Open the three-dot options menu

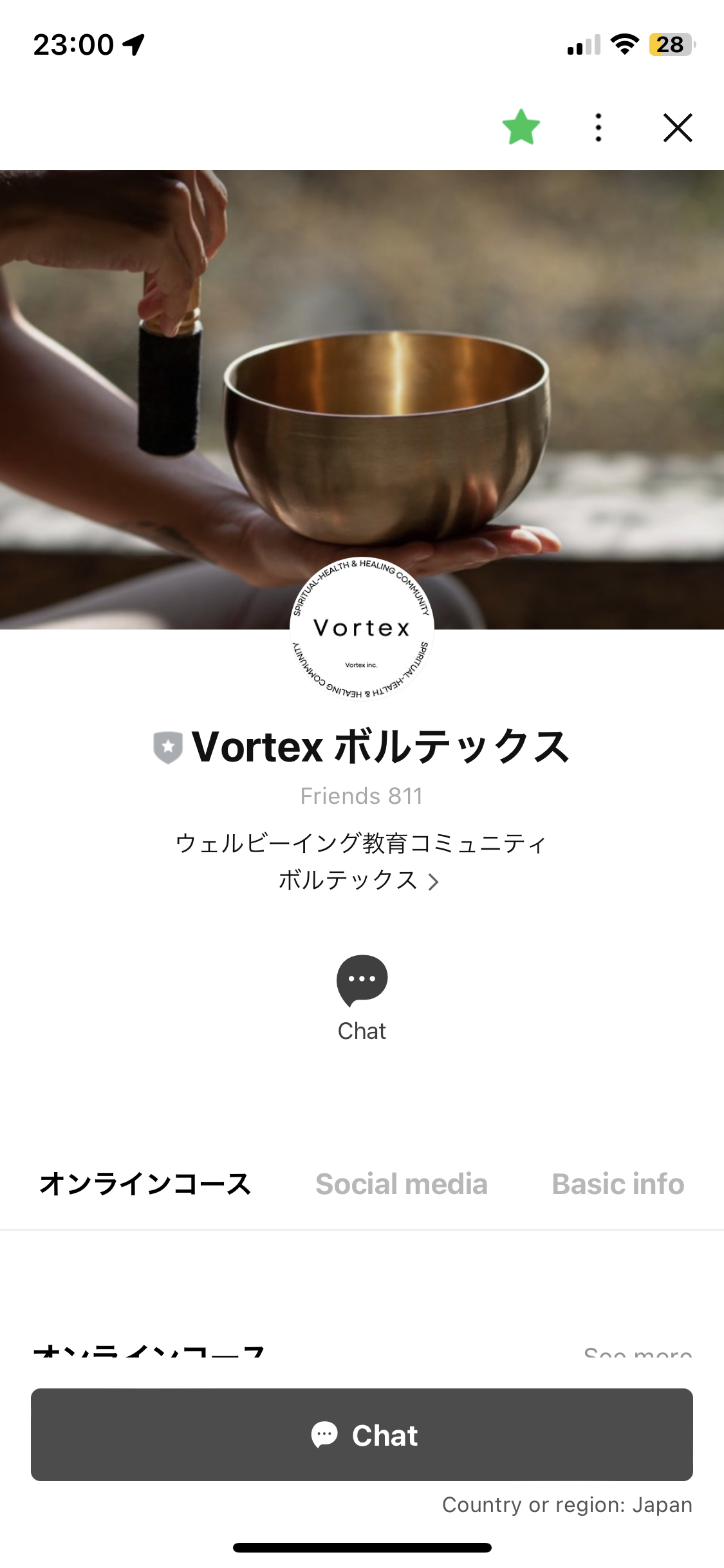click(598, 127)
